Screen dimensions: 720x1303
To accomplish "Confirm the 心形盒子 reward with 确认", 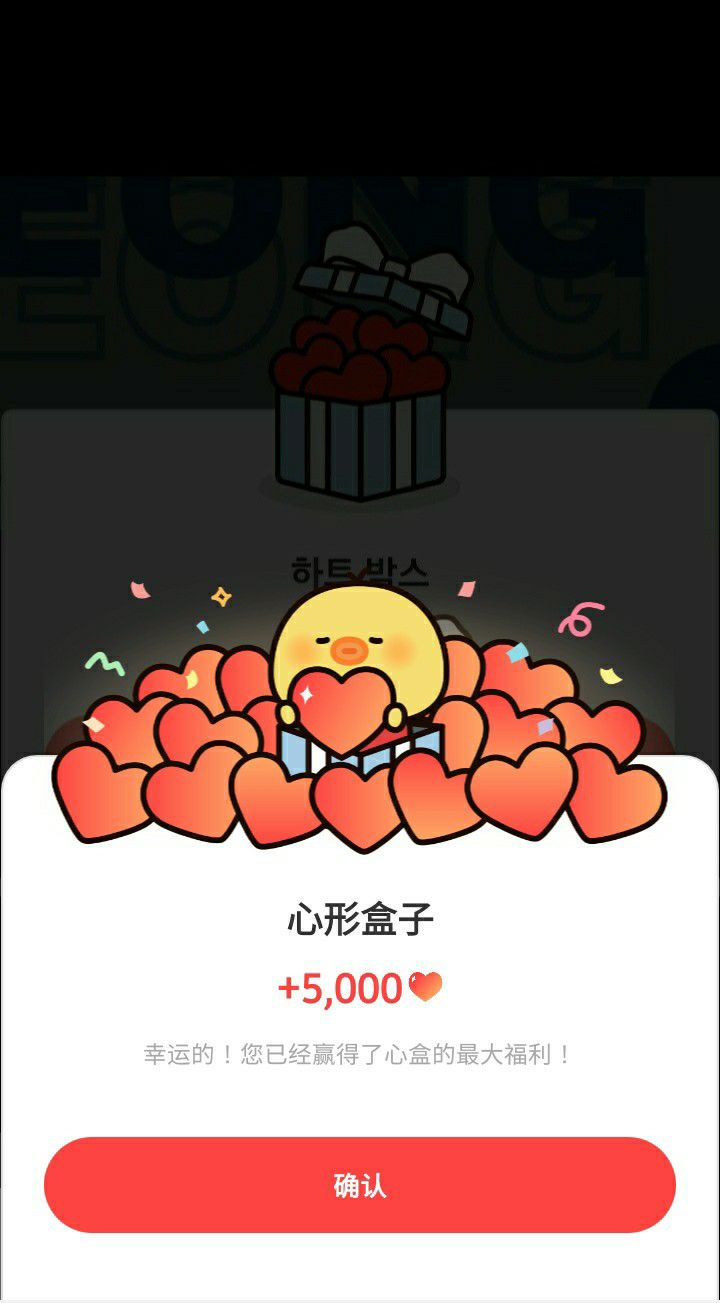I will [x=360, y=1185].
